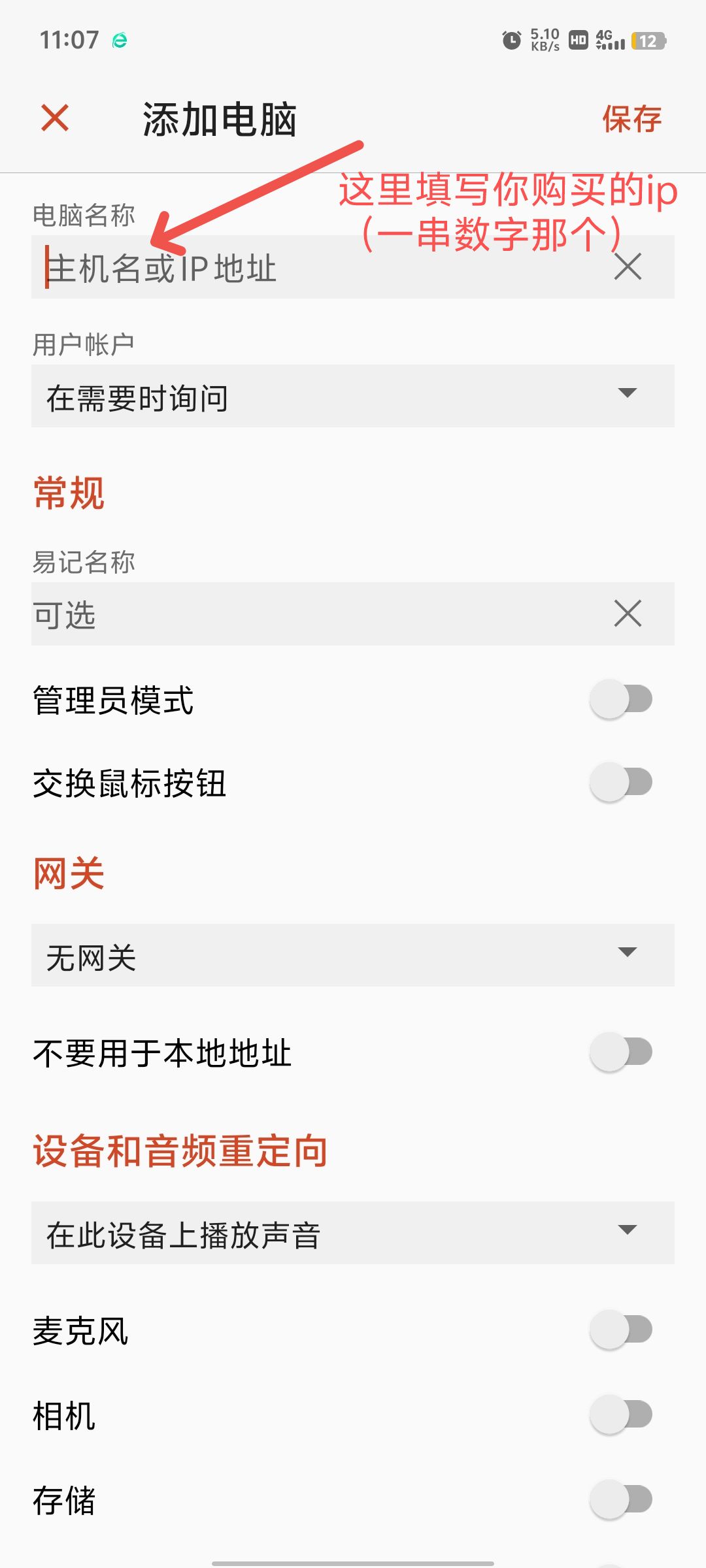The height and width of the screenshot is (1568, 706).
Task: Enable 管理员模式
Action: pos(620,698)
